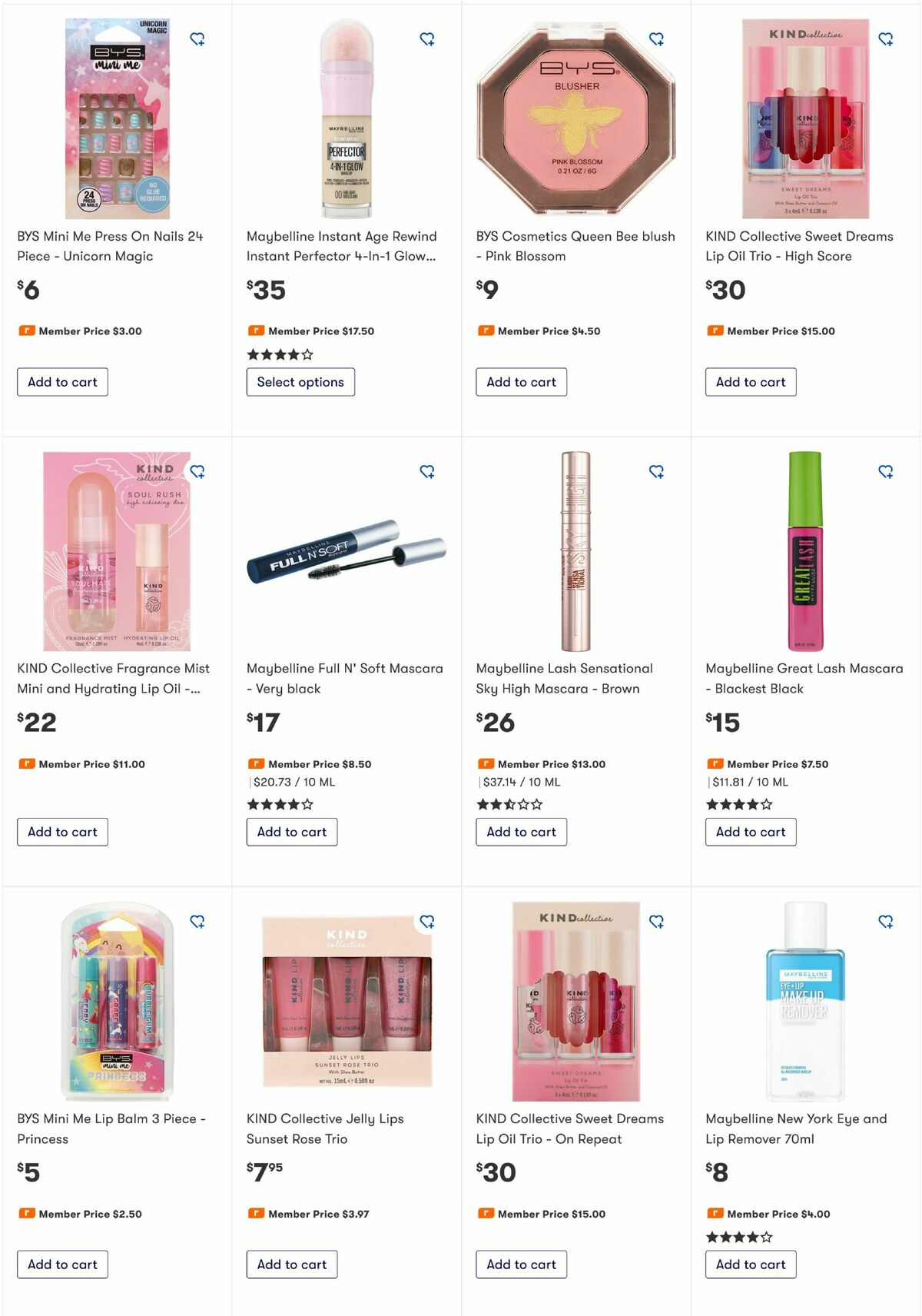Add KIND Jelly Lips Sunset Rose Trio to cart
922x1316 pixels.
pyautogui.click(x=292, y=1264)
